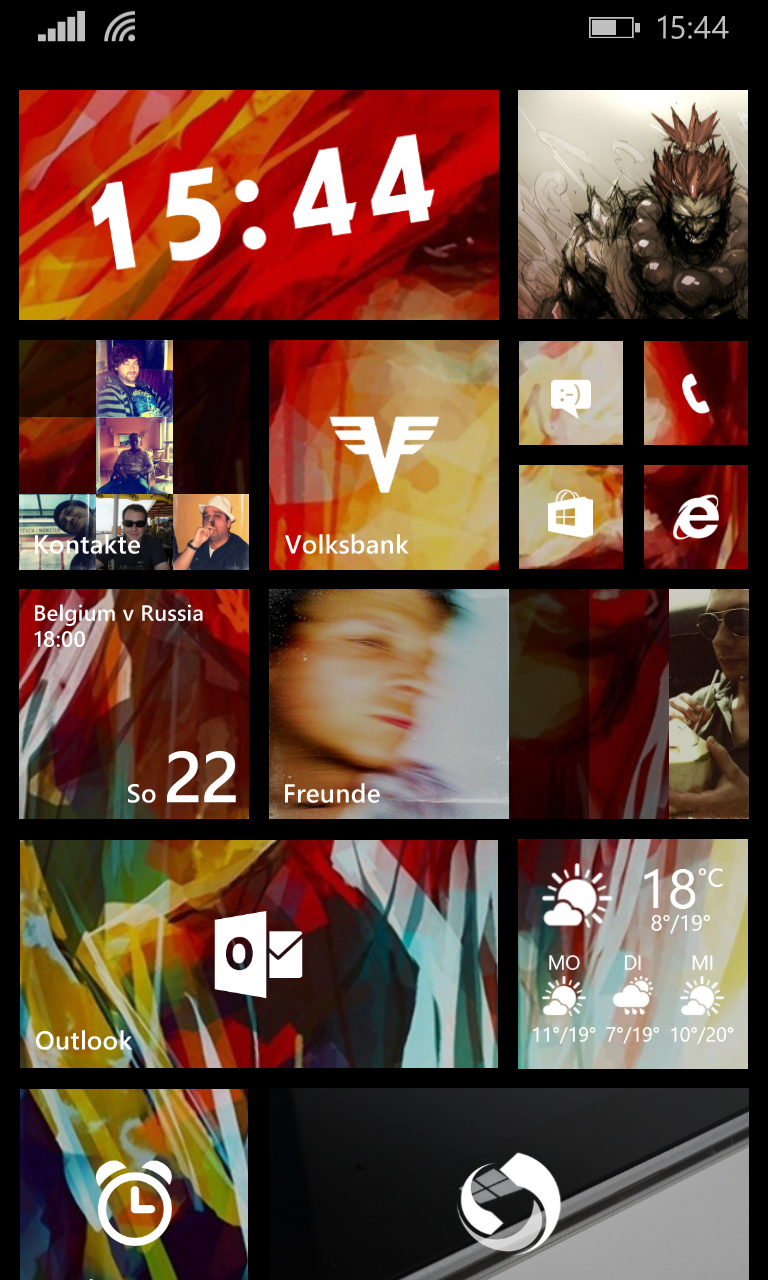
Task: Open the warrior sketch picture tile
Action: coord(632,205)
